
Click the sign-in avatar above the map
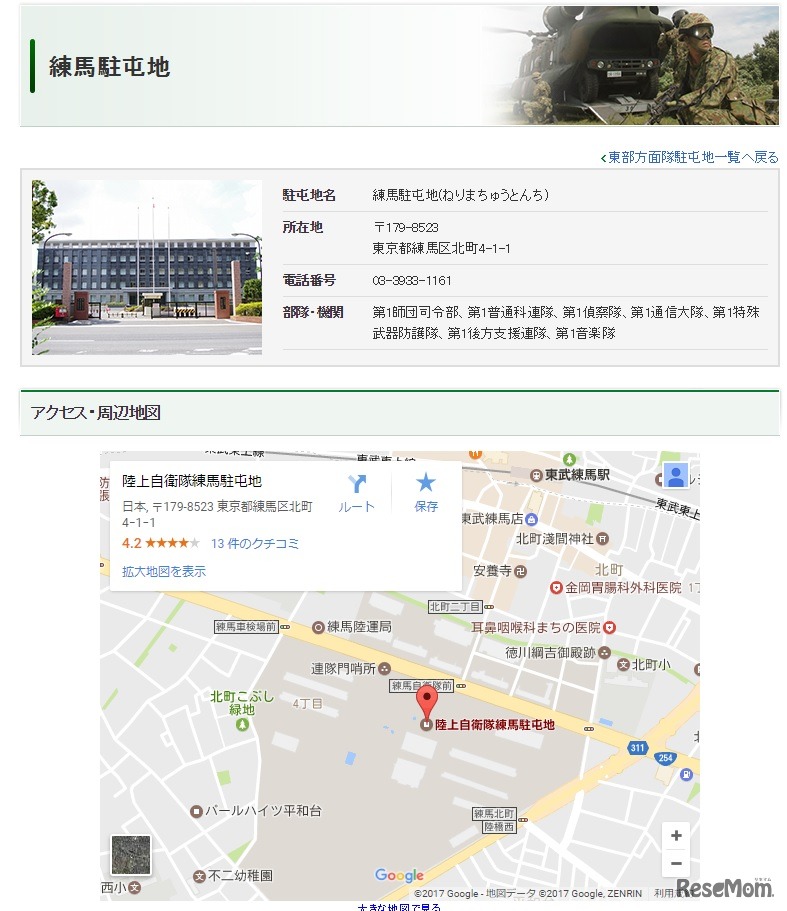[674, 477]
